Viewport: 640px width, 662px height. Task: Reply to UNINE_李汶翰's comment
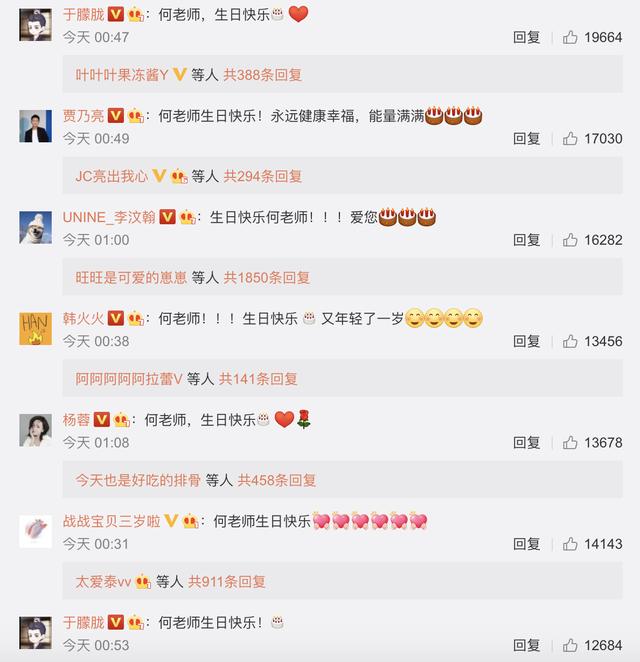coord(527,240)
